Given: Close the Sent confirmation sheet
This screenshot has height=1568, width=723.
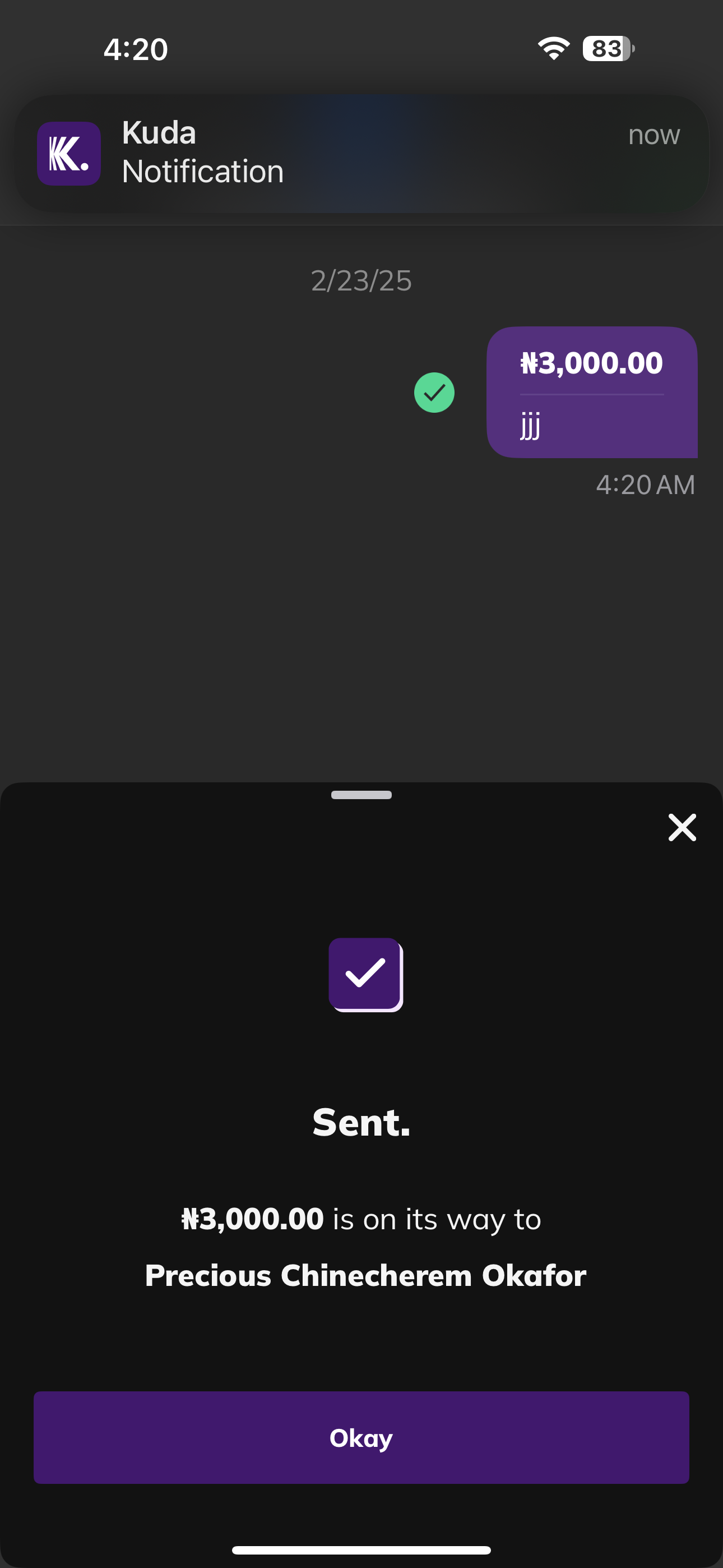Looking at the screenshot, I should 682,827.
